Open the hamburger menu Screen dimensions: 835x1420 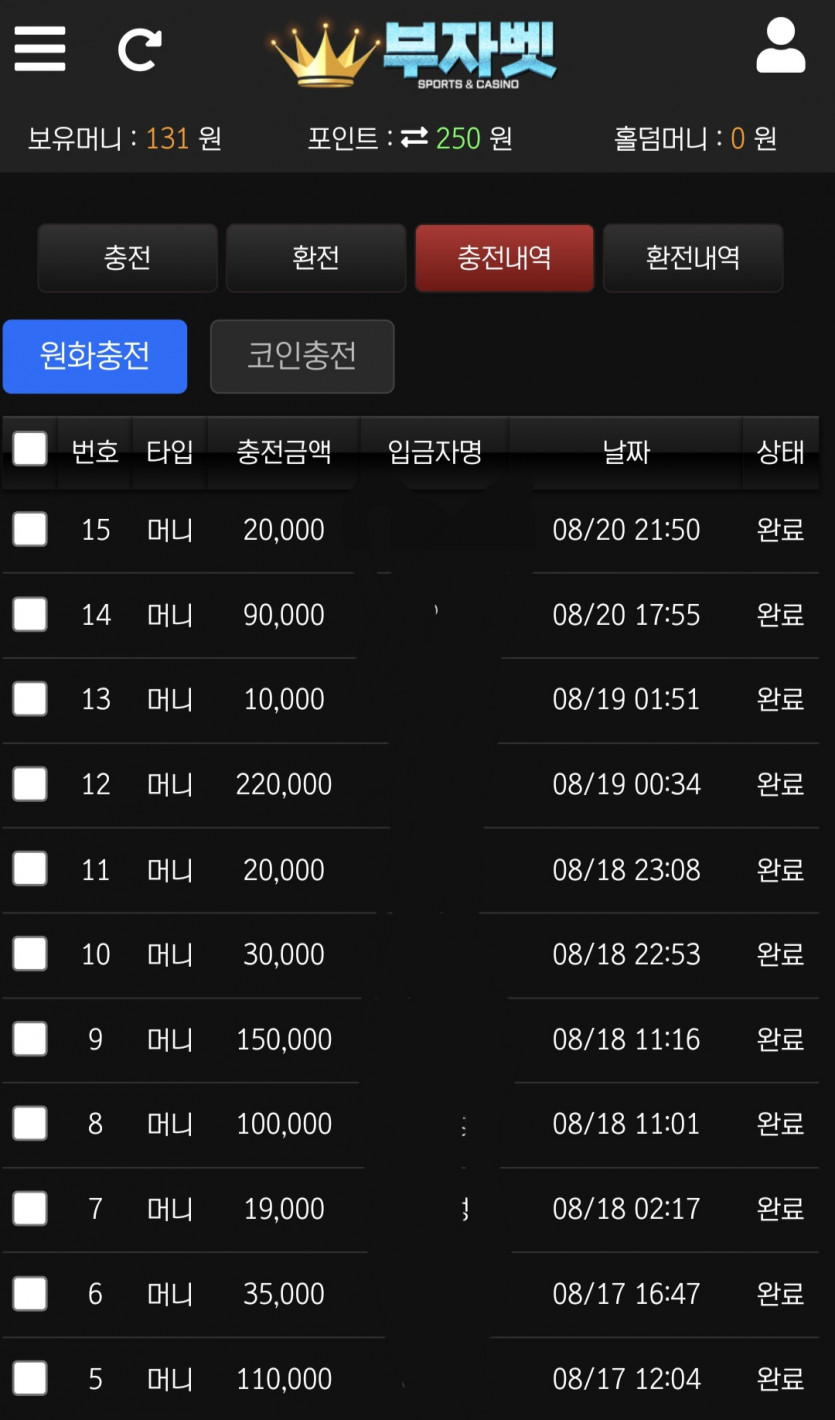[40, 48]
